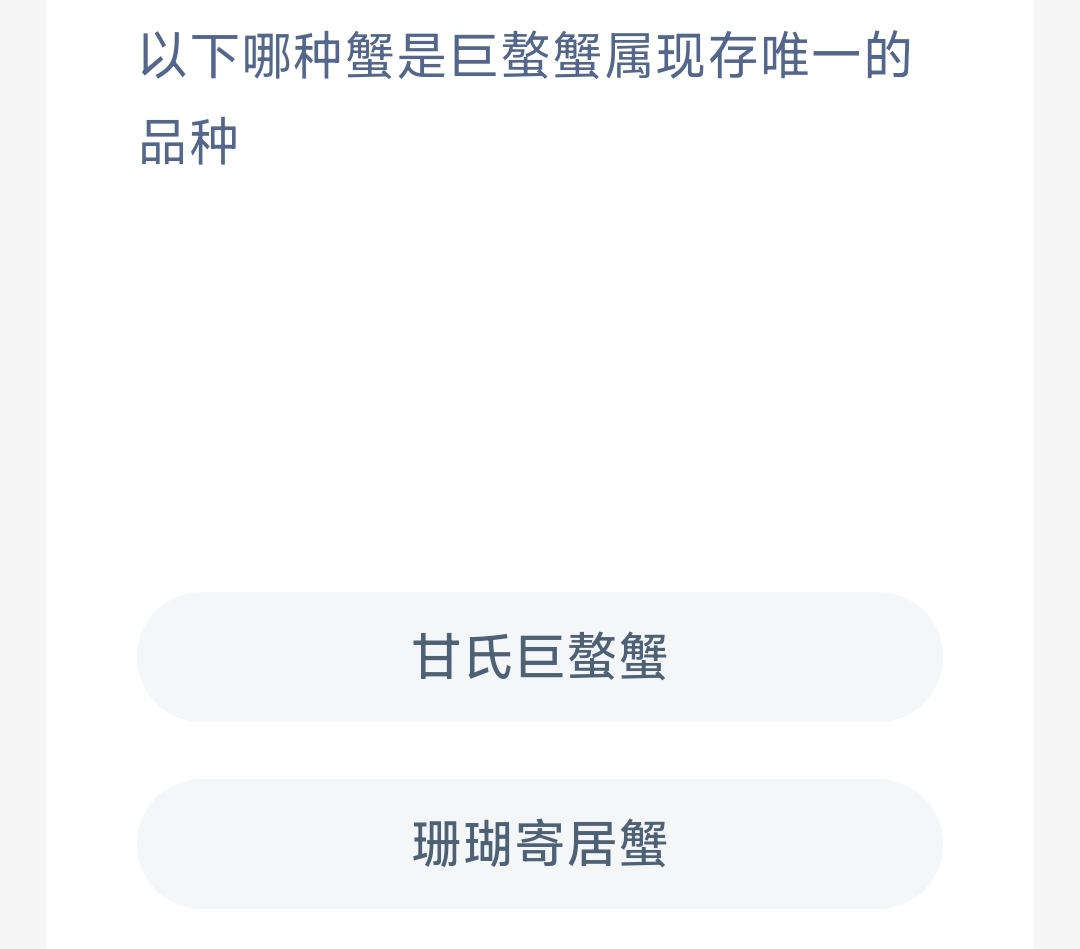Choose the option 珊瑚寄居蟹
The height and width of the screenshot is (949, 1080).
(x=540, y=844)
